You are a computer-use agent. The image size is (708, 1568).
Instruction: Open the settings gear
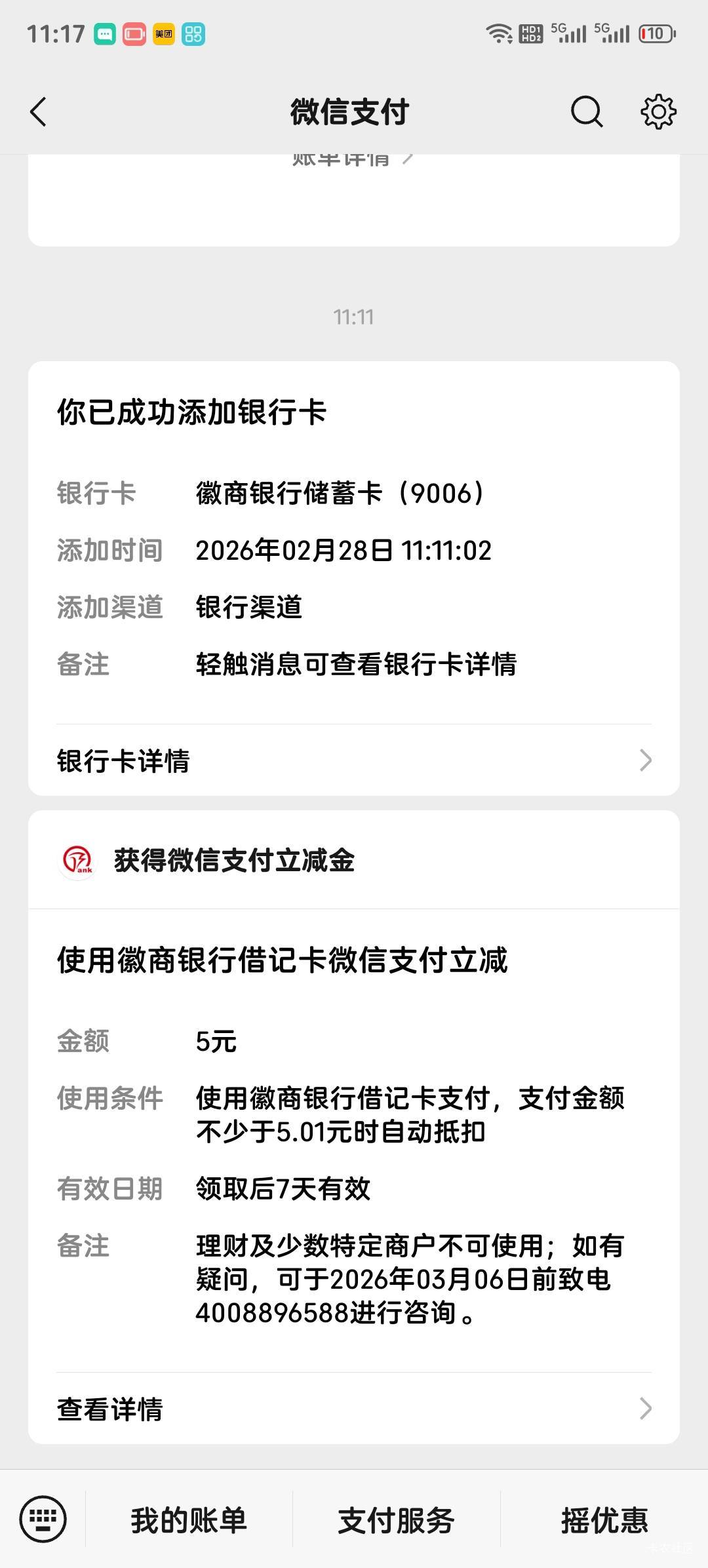tap(658, 111)
